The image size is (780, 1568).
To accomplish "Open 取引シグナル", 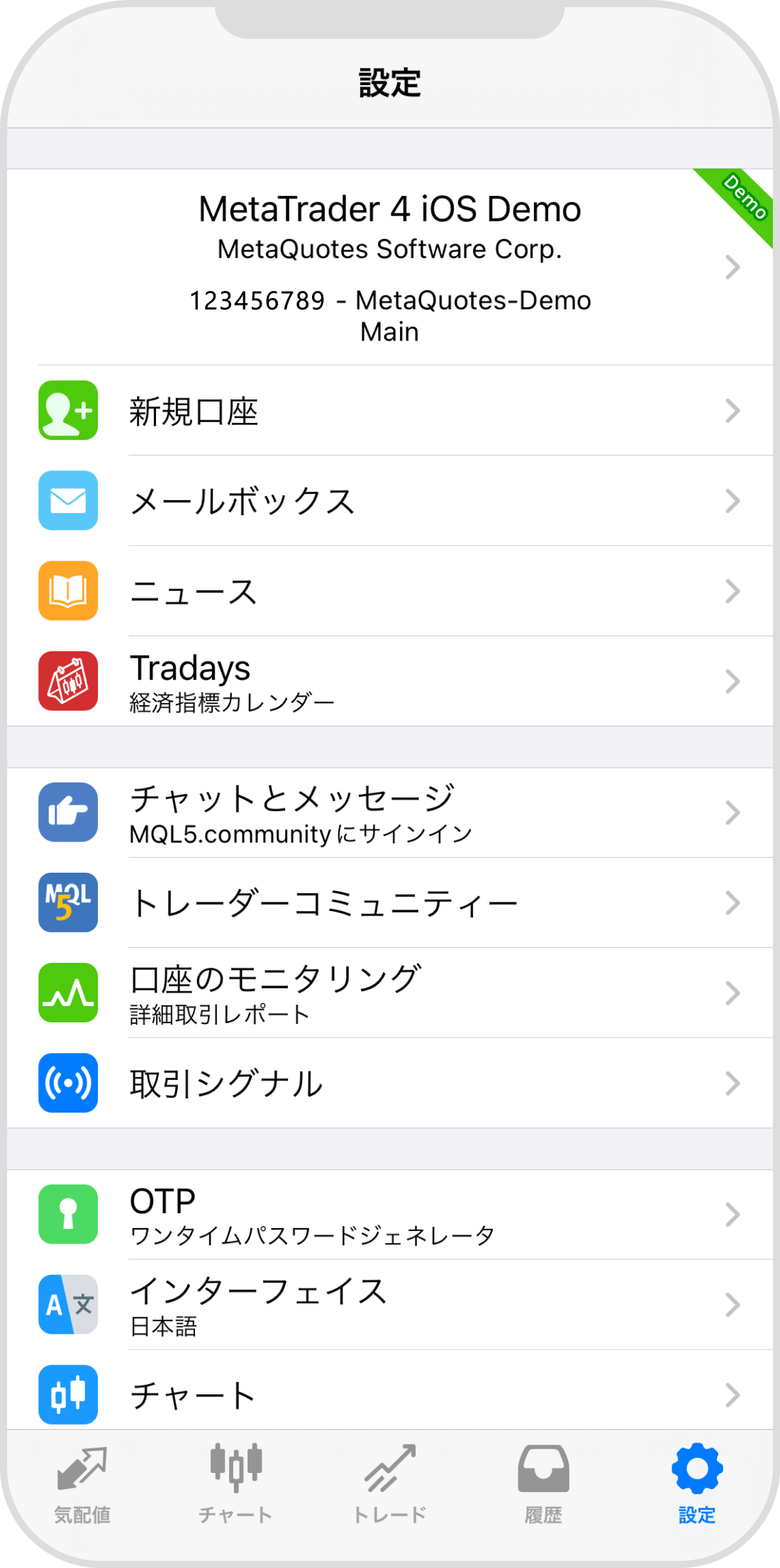I will pos(389,1083).
